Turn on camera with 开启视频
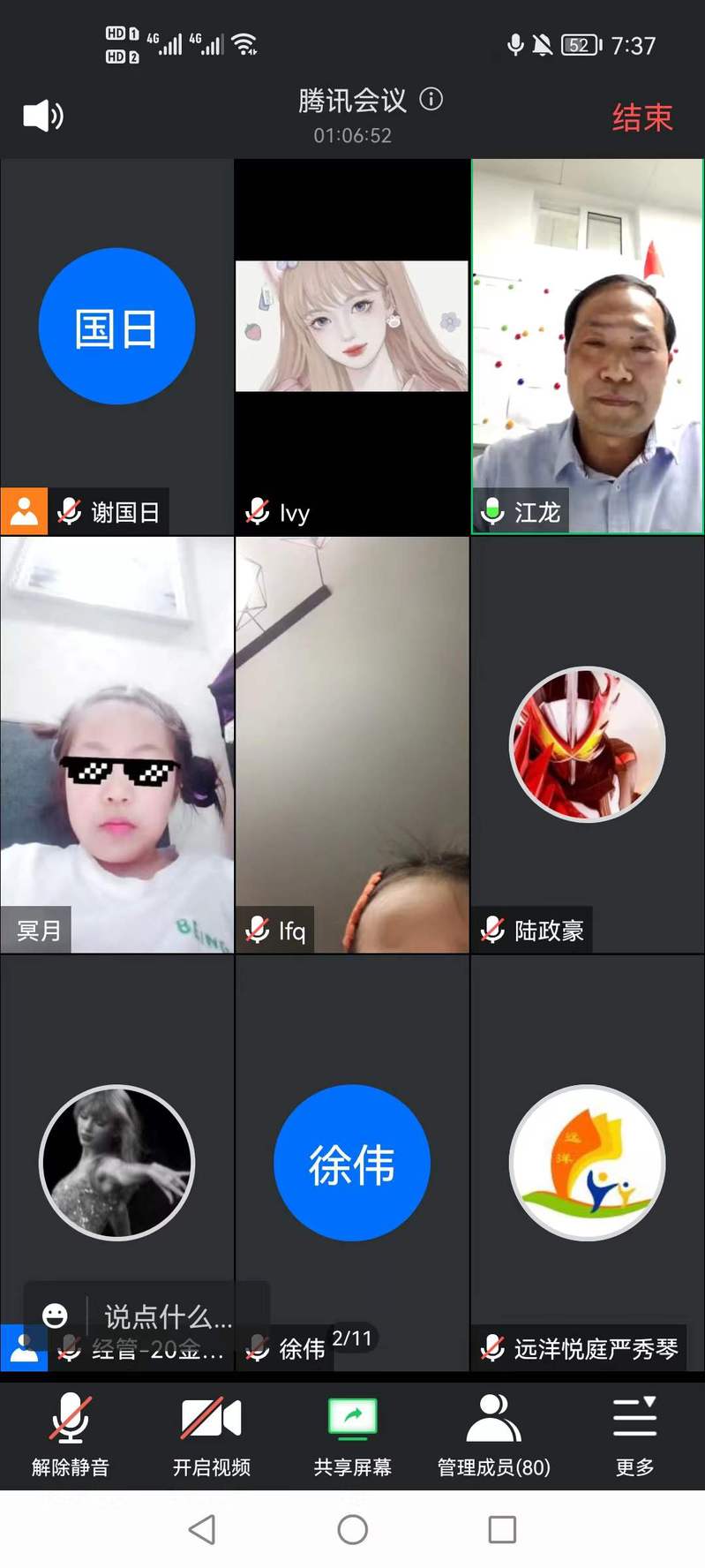Image resolution: width=705 pixels, height=1568 pixels. click(211, 1436)
